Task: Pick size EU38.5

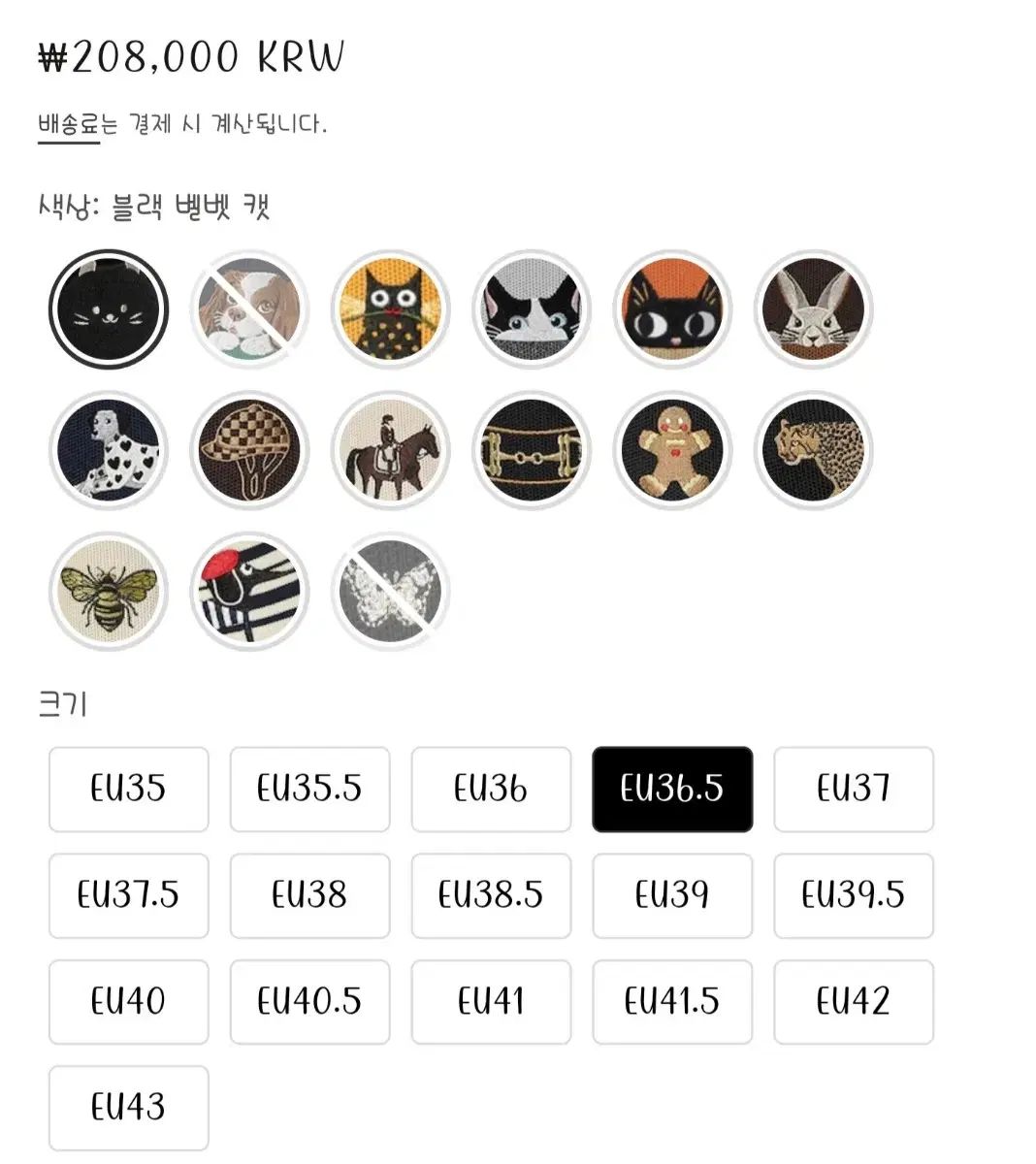Action: 491,895
